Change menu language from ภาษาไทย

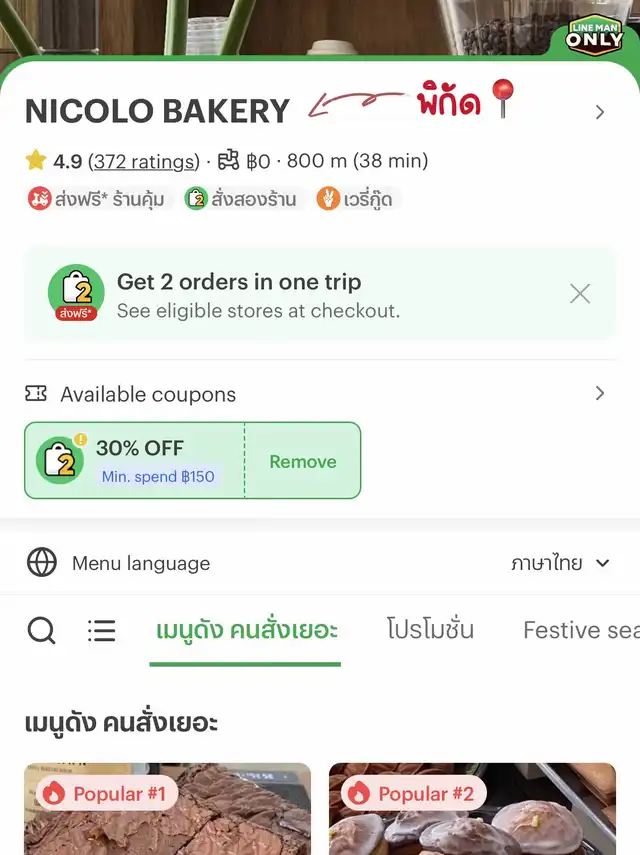(560, 563)
